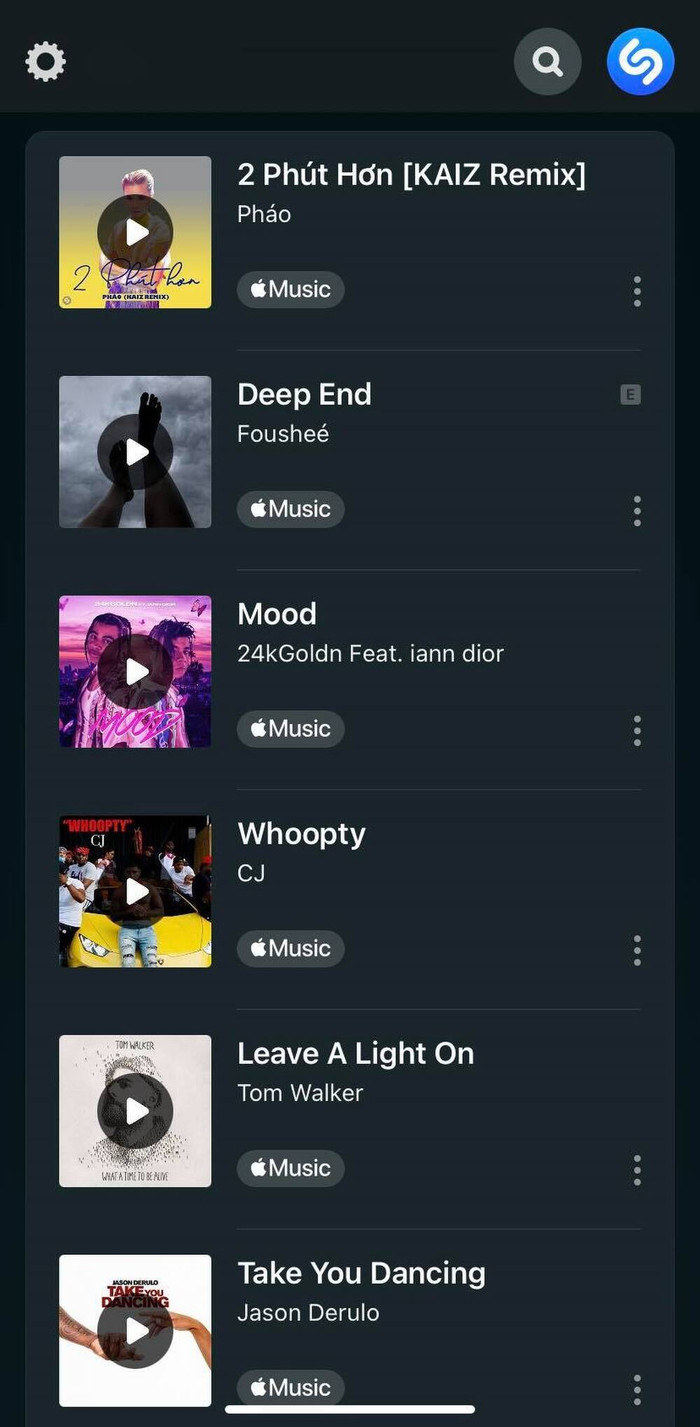Open the overflow menu for Whoopty

coord(637,950)
